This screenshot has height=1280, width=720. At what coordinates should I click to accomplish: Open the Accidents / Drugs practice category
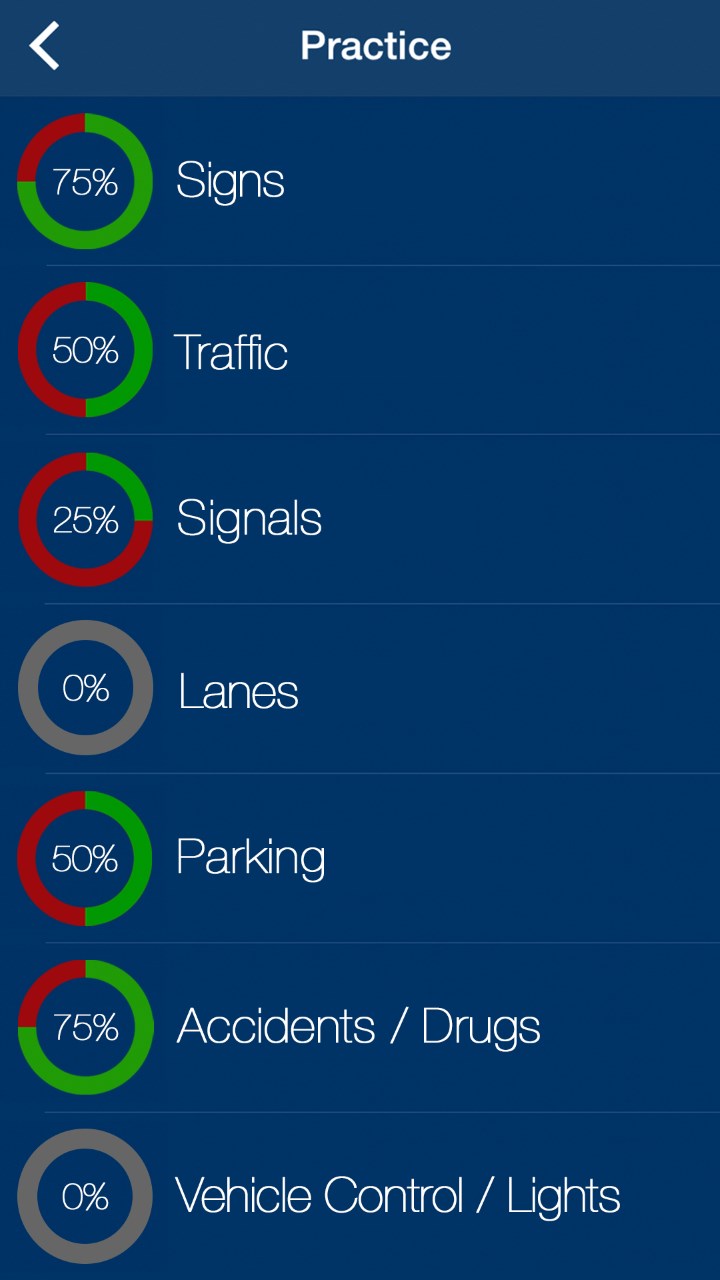358,1025
